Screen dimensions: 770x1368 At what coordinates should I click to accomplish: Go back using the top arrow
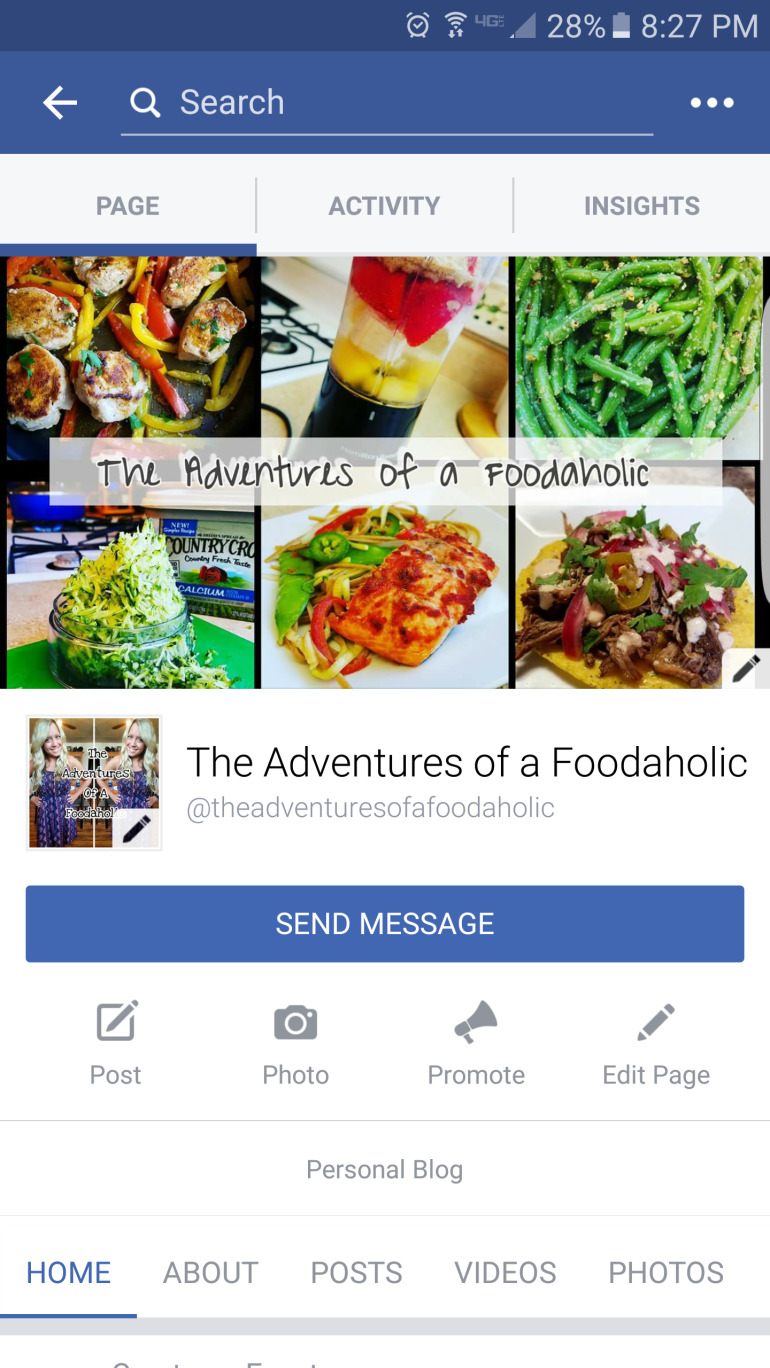(x=60, y=102)
